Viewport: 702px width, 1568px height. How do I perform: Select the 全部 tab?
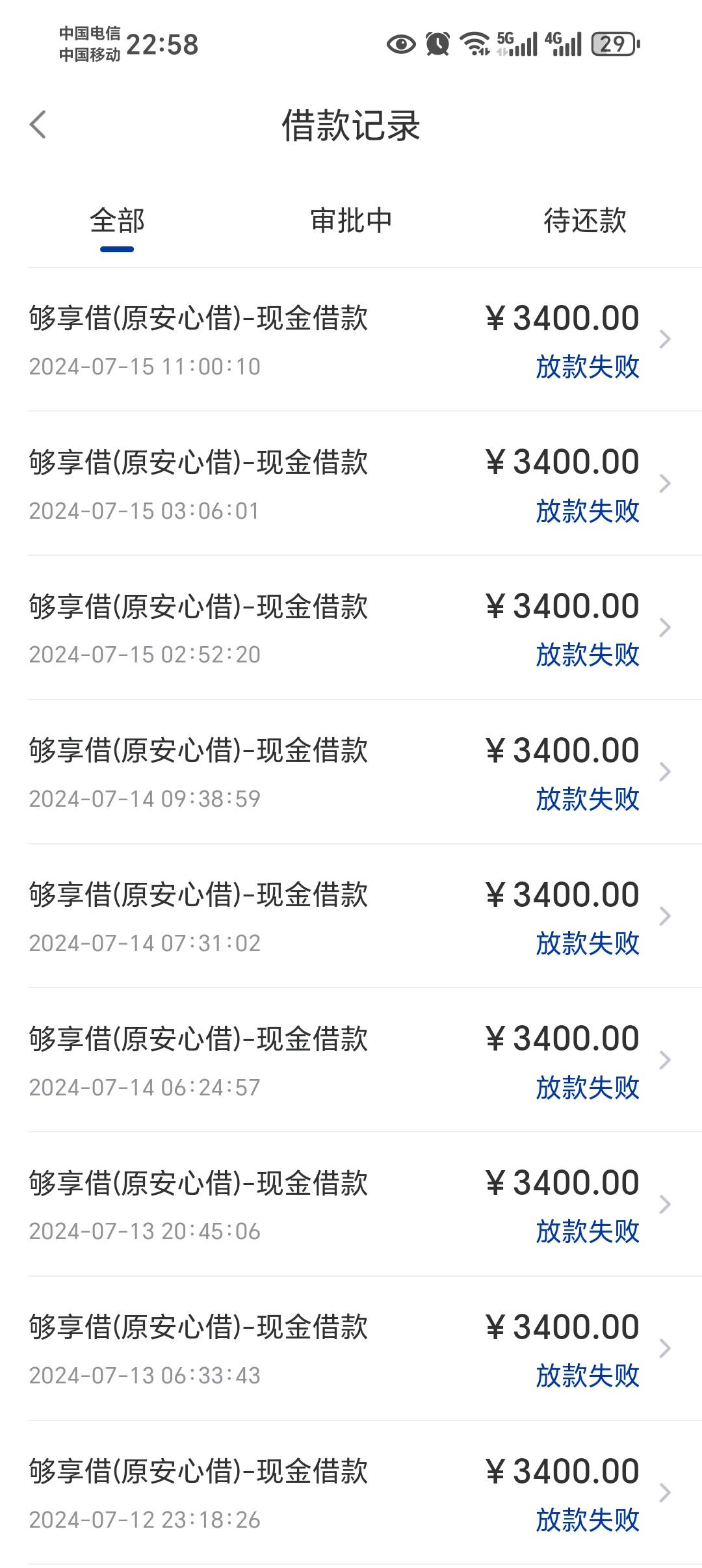(x=117, y=221)
